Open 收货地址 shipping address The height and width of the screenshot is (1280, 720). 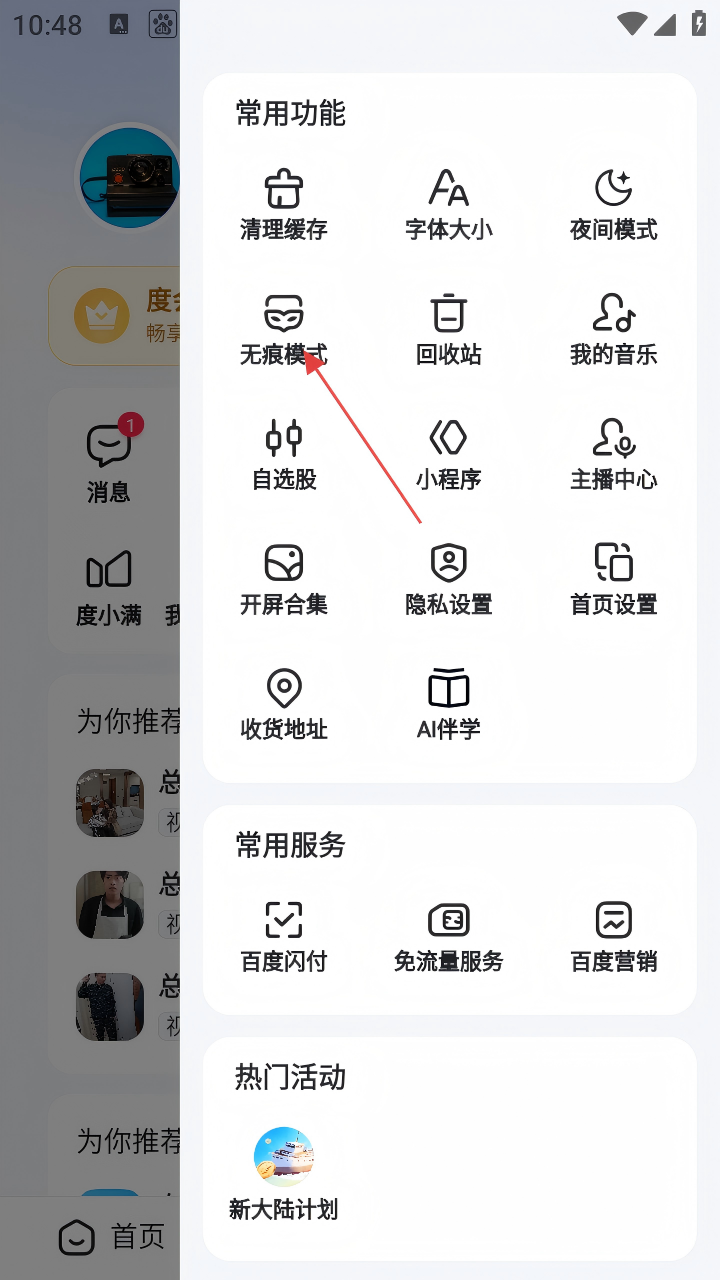click(x=284, y=705)
